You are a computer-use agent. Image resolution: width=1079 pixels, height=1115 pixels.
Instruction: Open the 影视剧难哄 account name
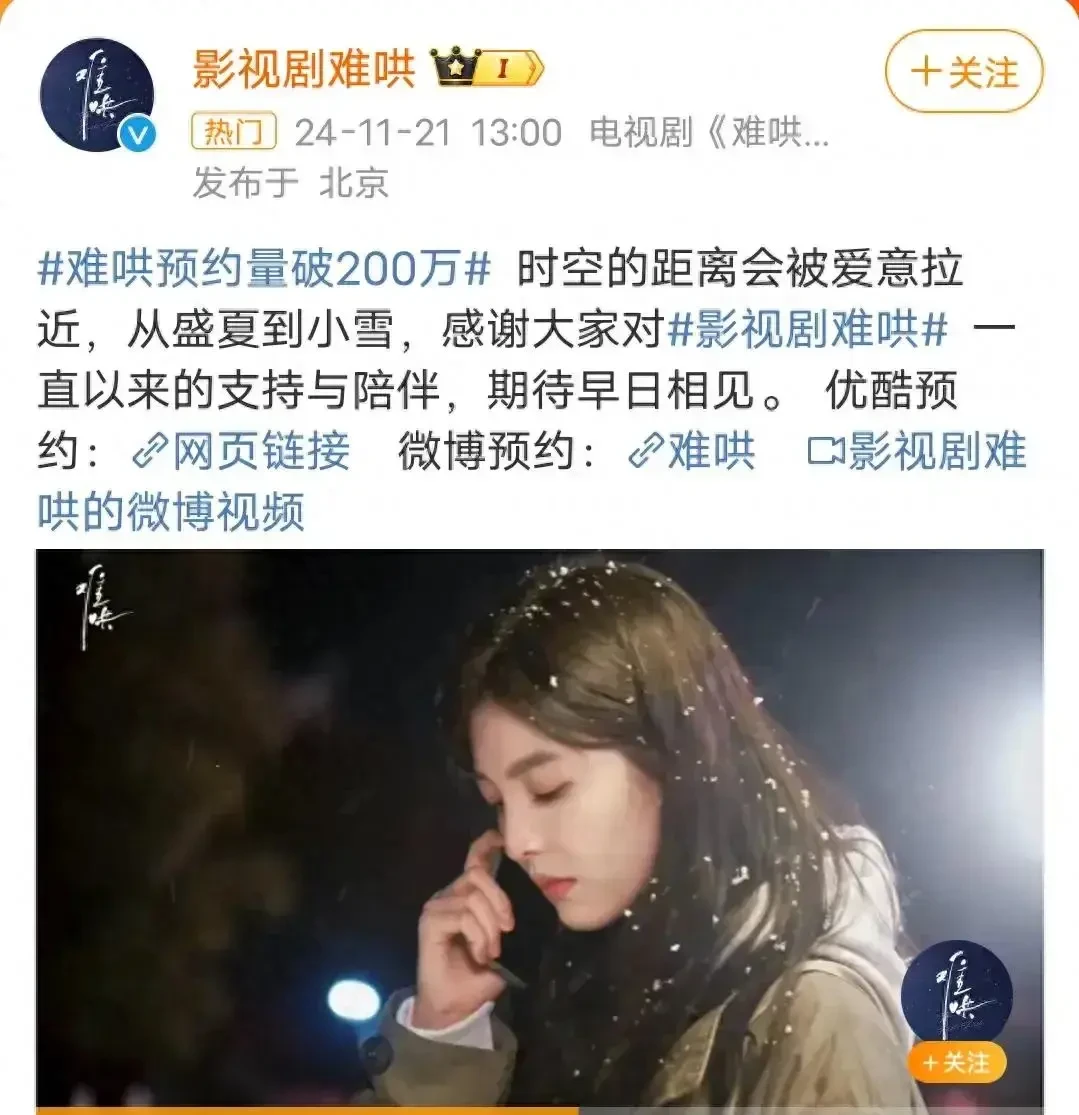pos(303,69)
